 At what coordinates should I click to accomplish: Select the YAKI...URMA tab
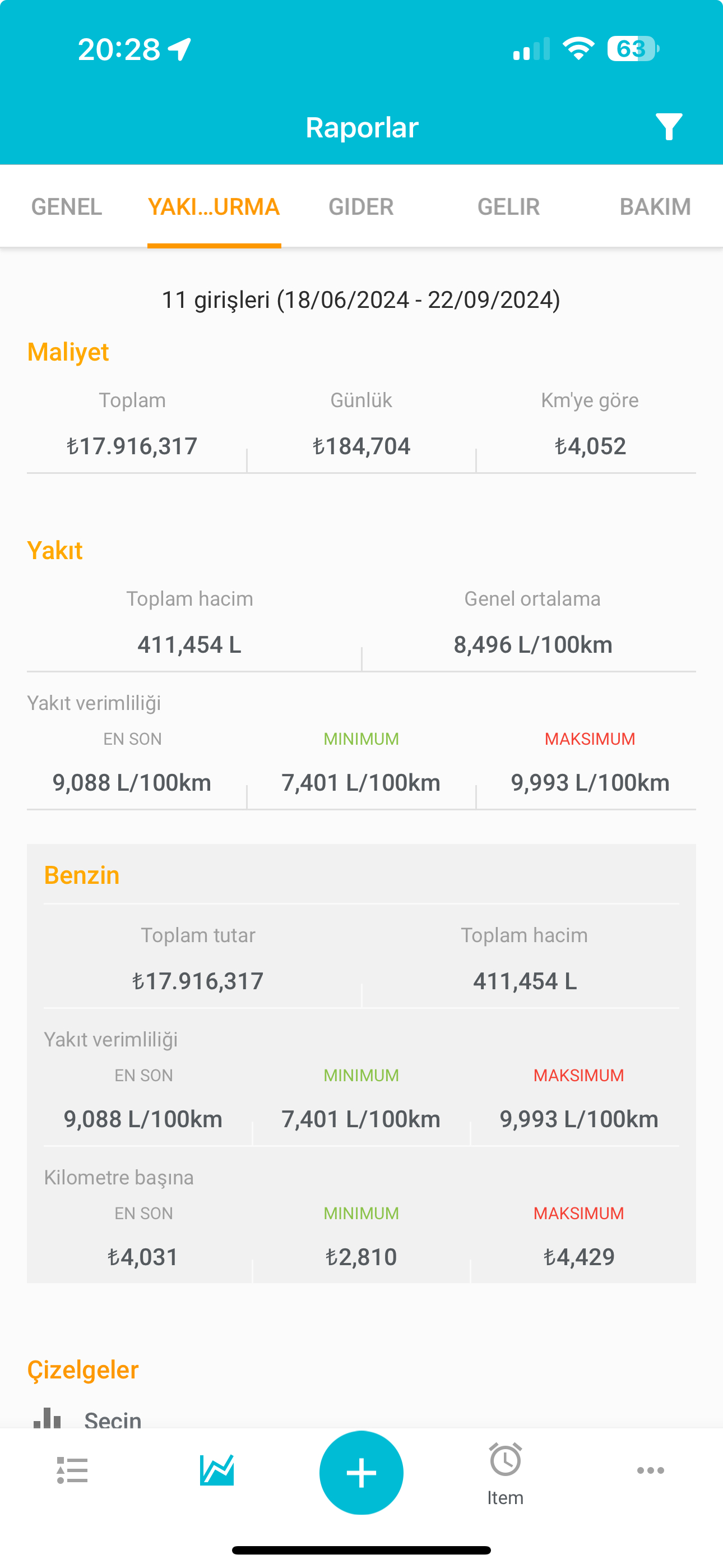(214, 207)
